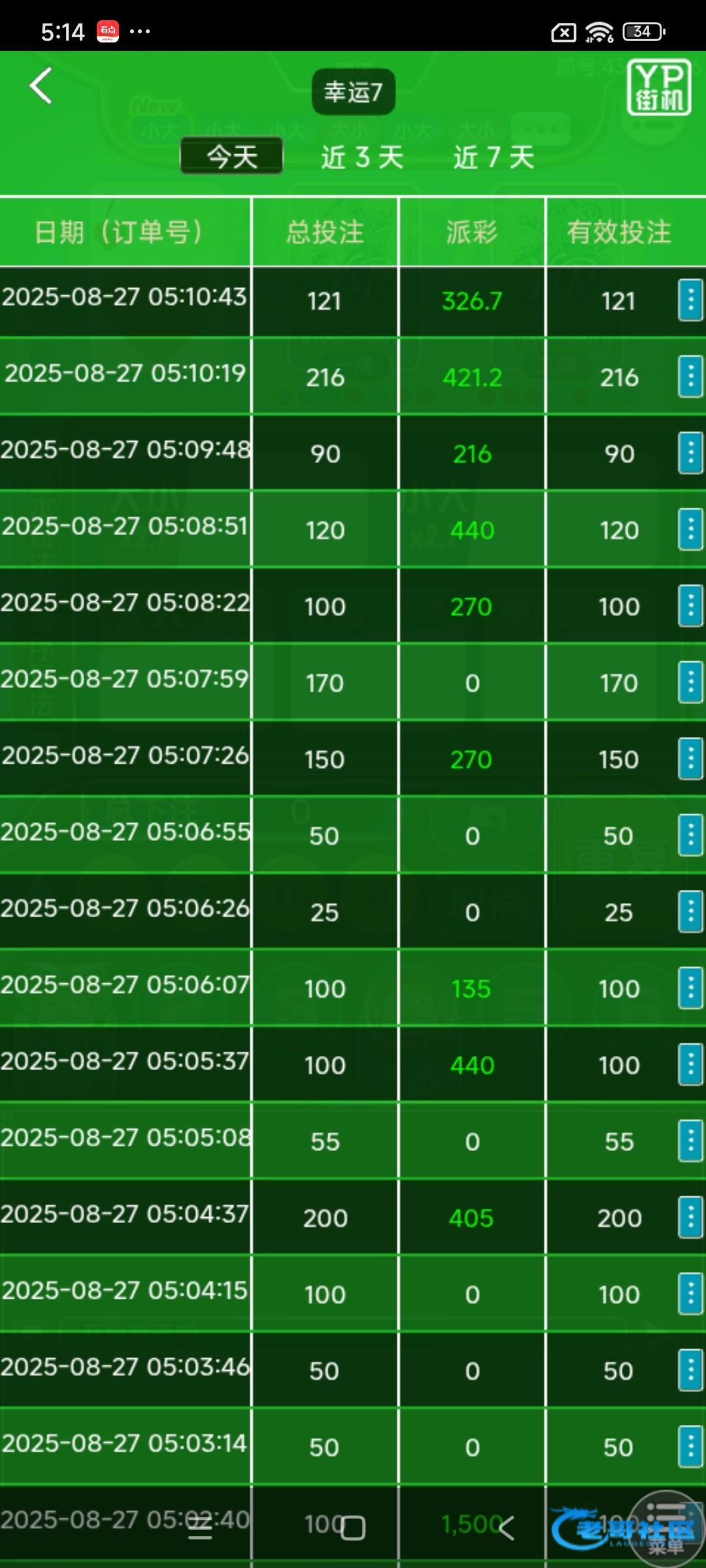The image size is (706, 1568).
Task: Open the YP街机 button
Action: tap(659, 88)
